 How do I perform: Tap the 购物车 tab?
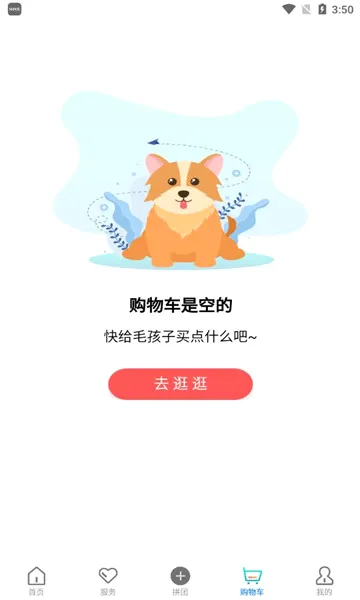(252, 581)
